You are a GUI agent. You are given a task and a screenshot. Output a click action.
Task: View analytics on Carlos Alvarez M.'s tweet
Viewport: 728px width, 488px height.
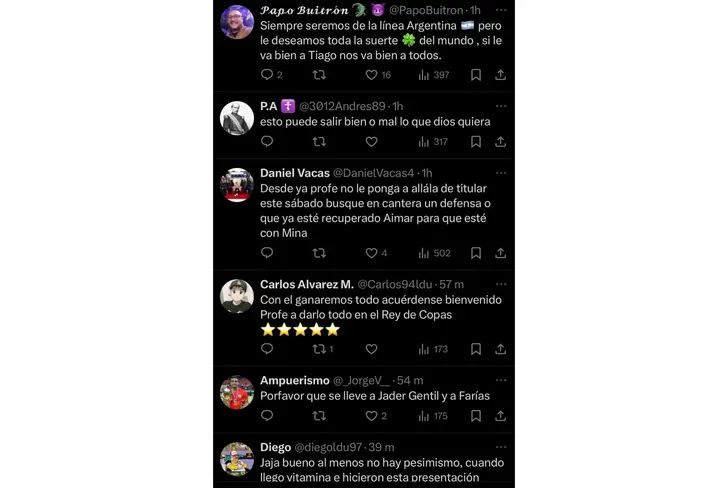click(433, 349)
